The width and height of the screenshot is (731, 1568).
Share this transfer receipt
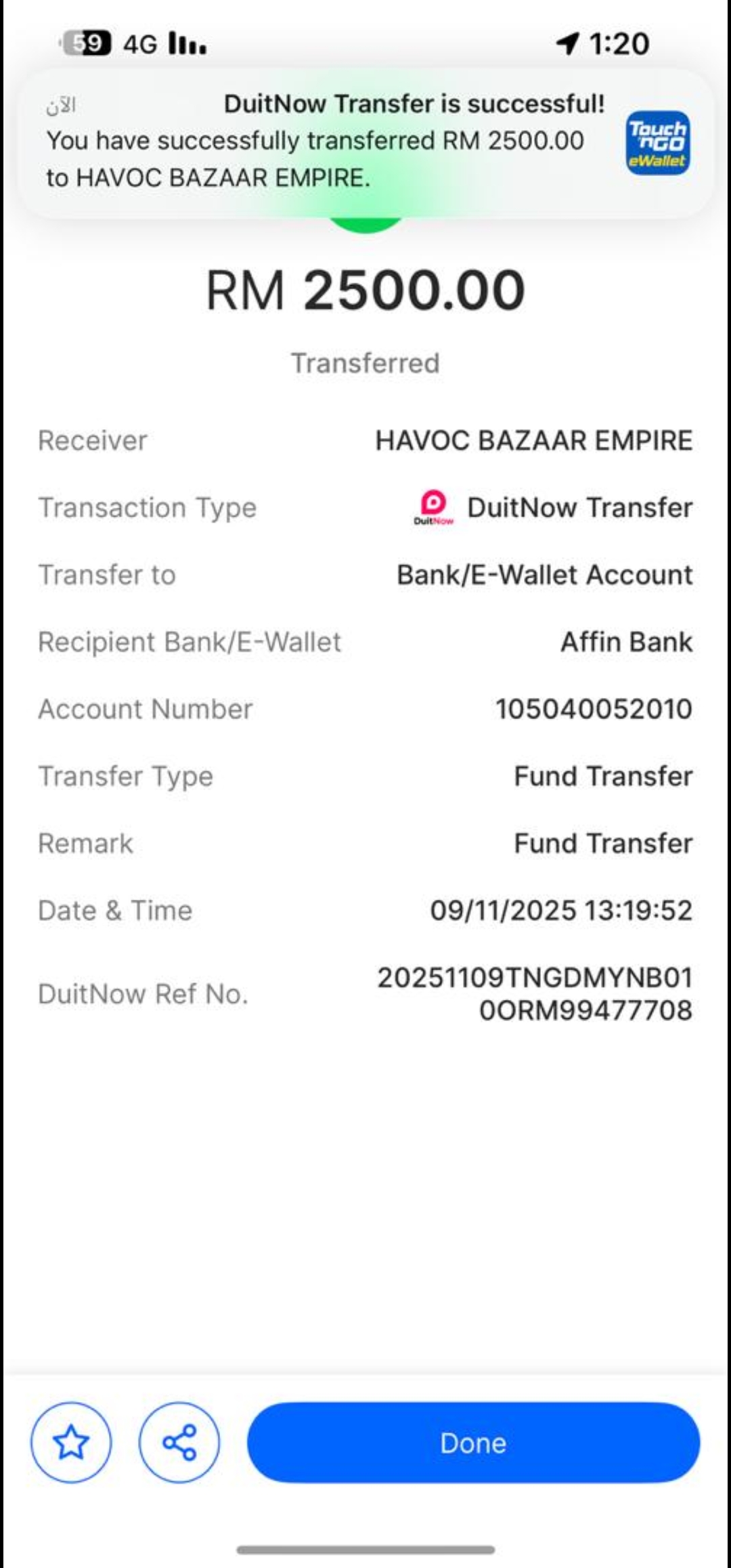(179, 1443)
